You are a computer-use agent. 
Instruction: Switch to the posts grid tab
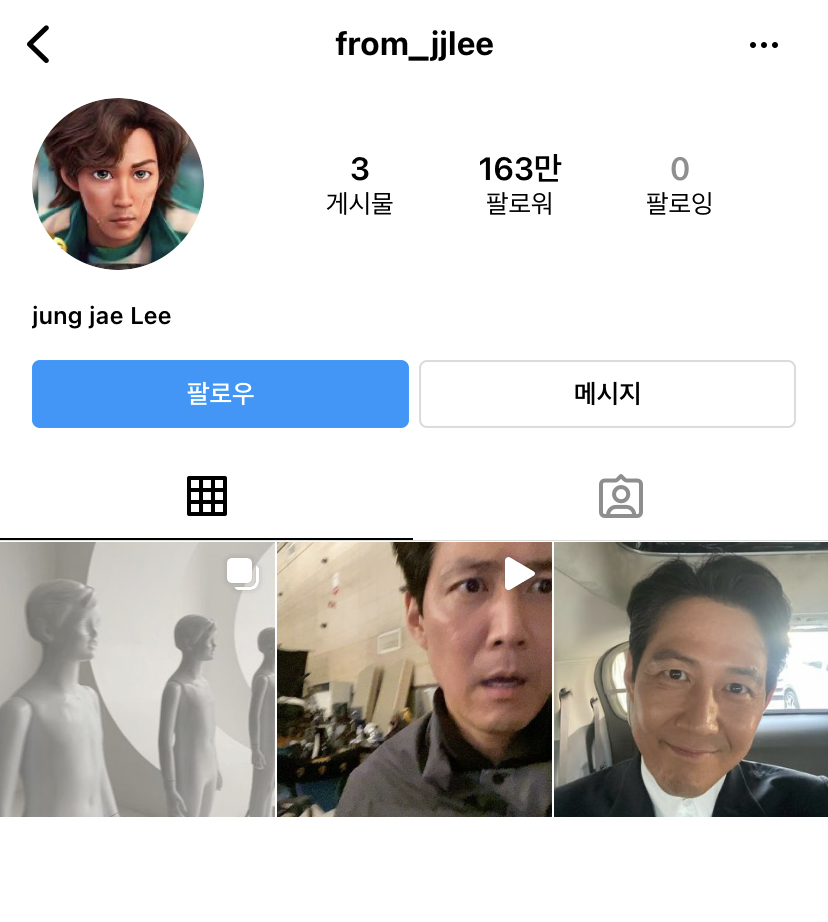click(x=207, y=496)
